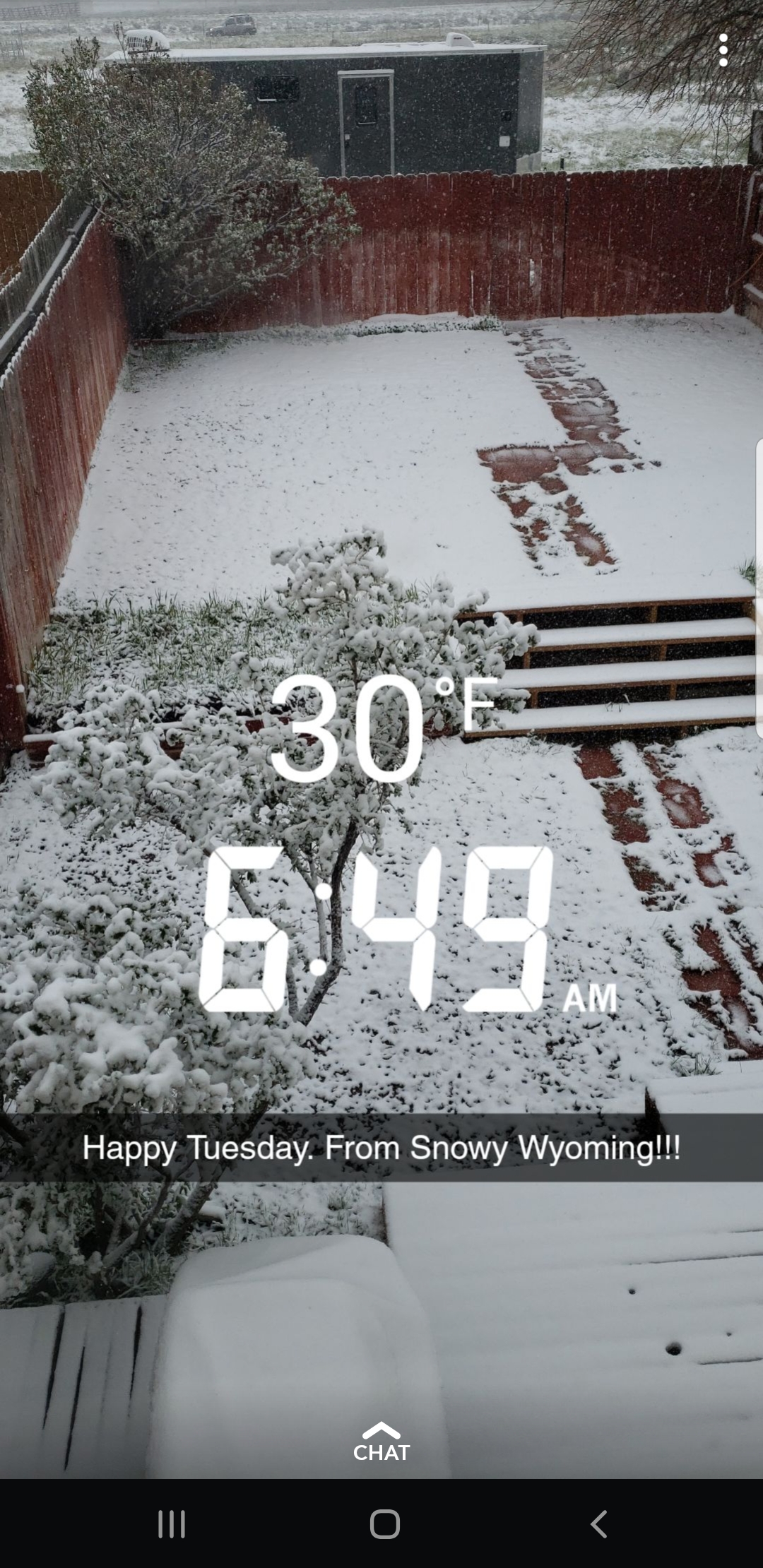Open the Chat reply panel

coord(381,1442)
